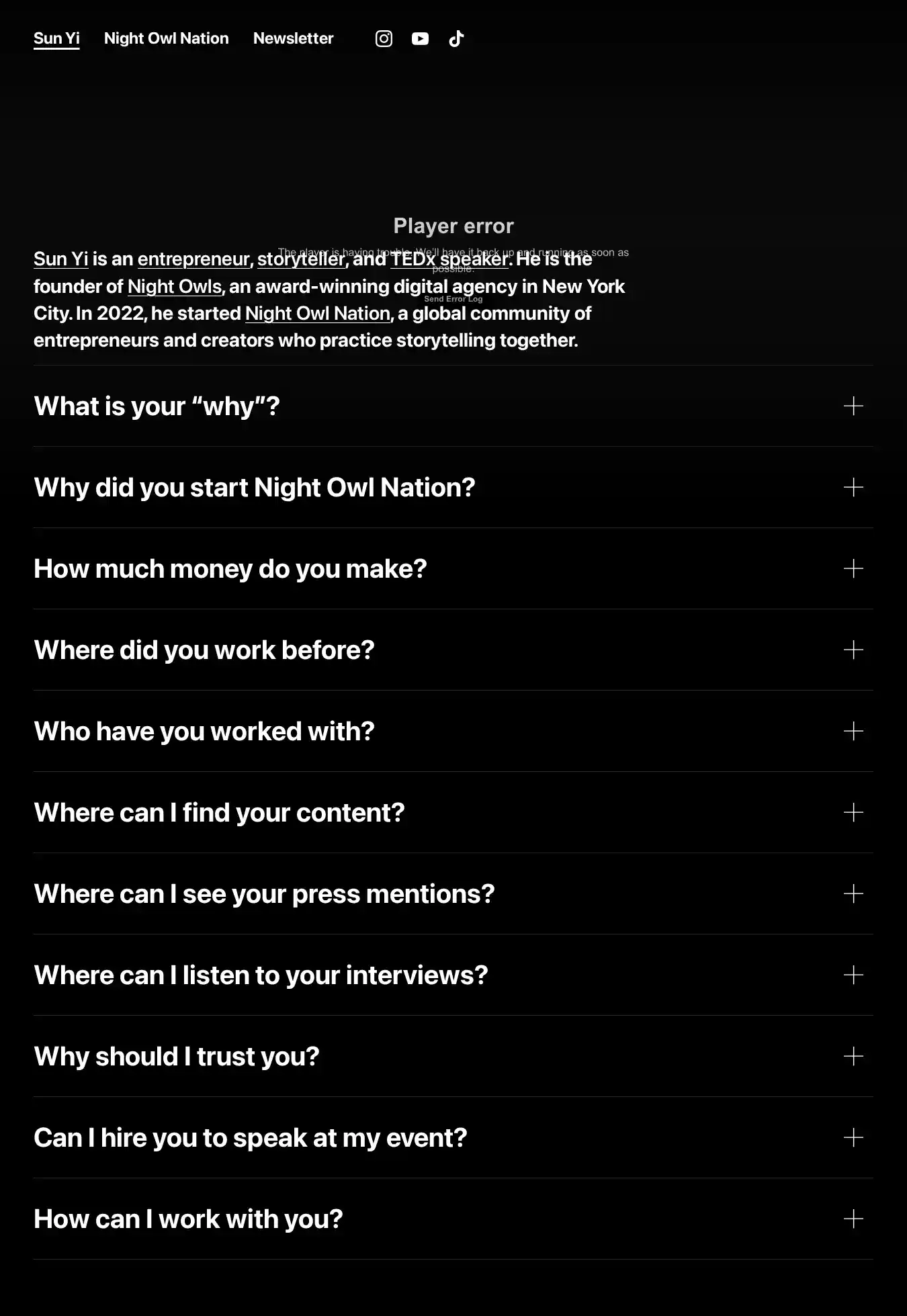The width and height of the screenshot is (907, 1316).
Task: Open the Newsletter page
Action: pyautogui.click(x=293, y=39)
